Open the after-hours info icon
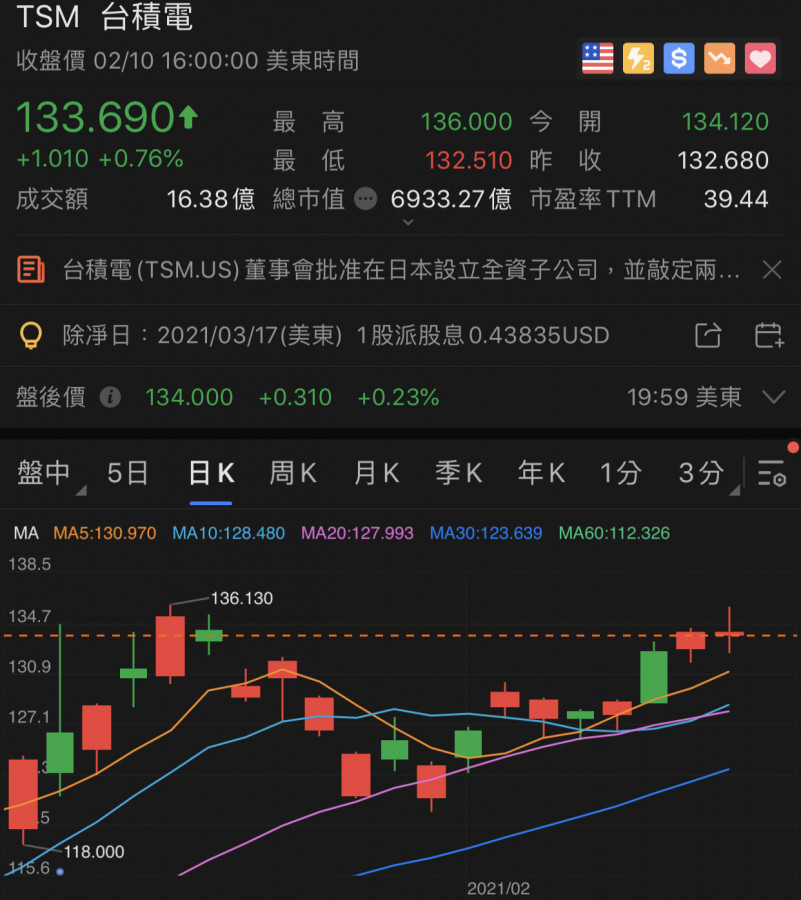801x900 pixels. 110,397
